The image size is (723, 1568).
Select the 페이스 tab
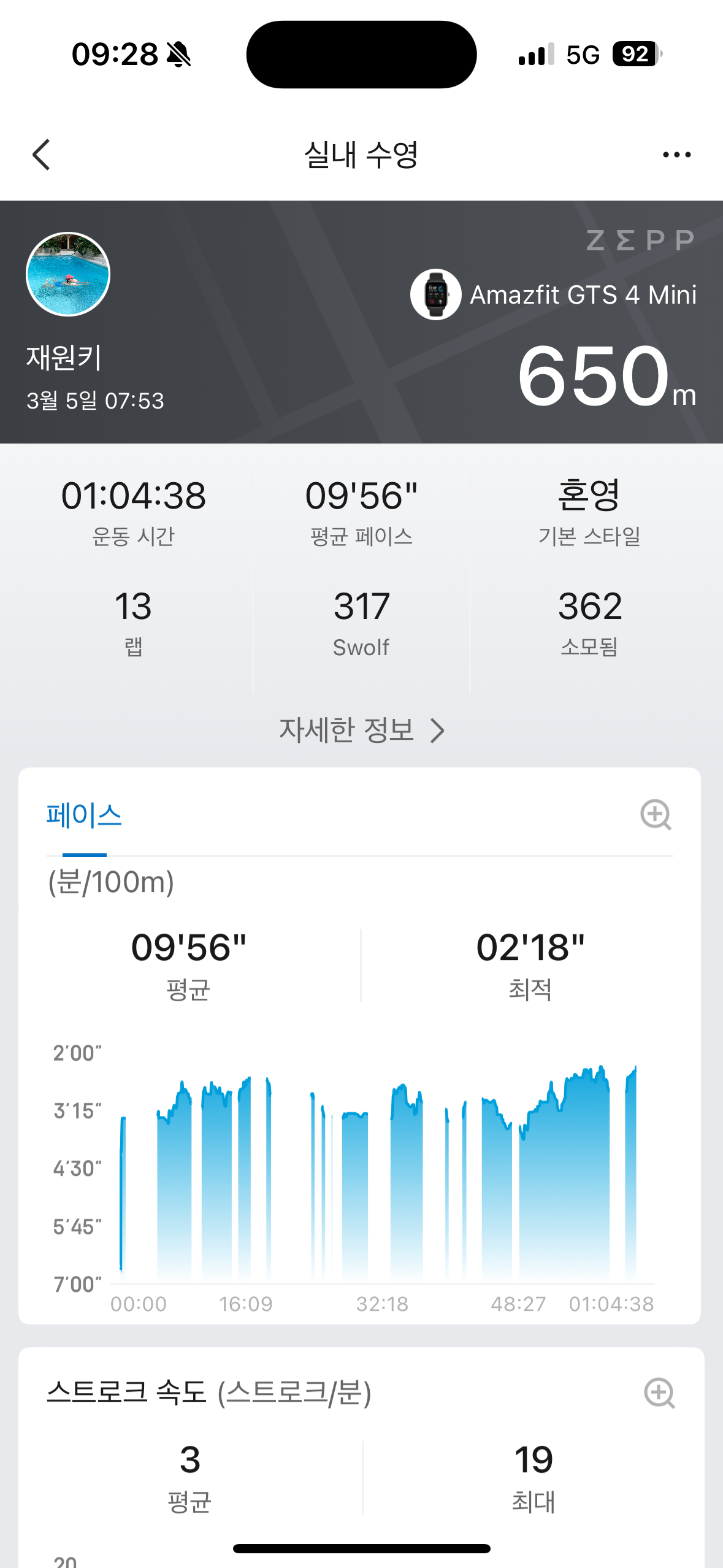point(85,816)
